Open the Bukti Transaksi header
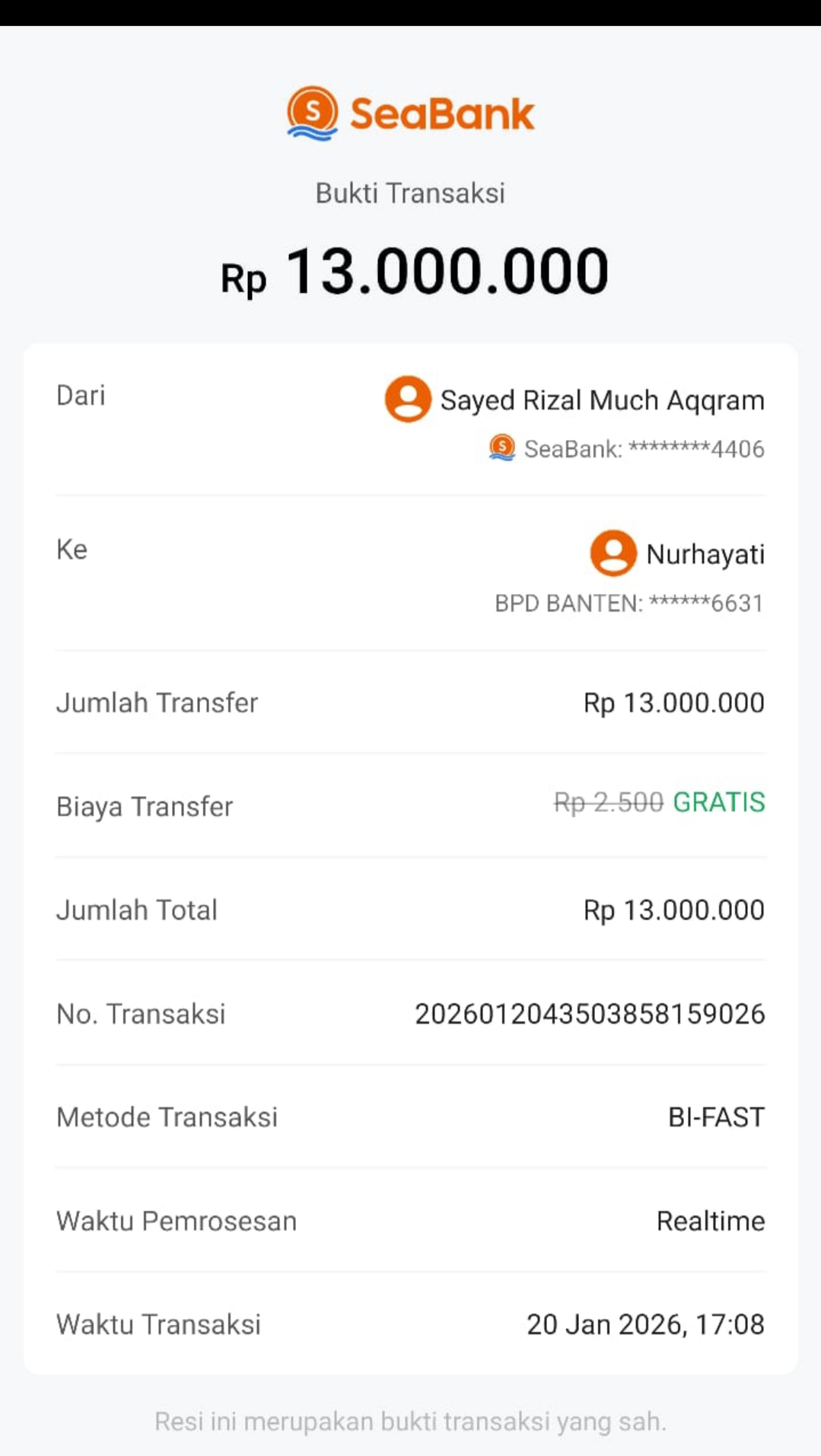Screen dimensions: 821x1456 [409, 193]
